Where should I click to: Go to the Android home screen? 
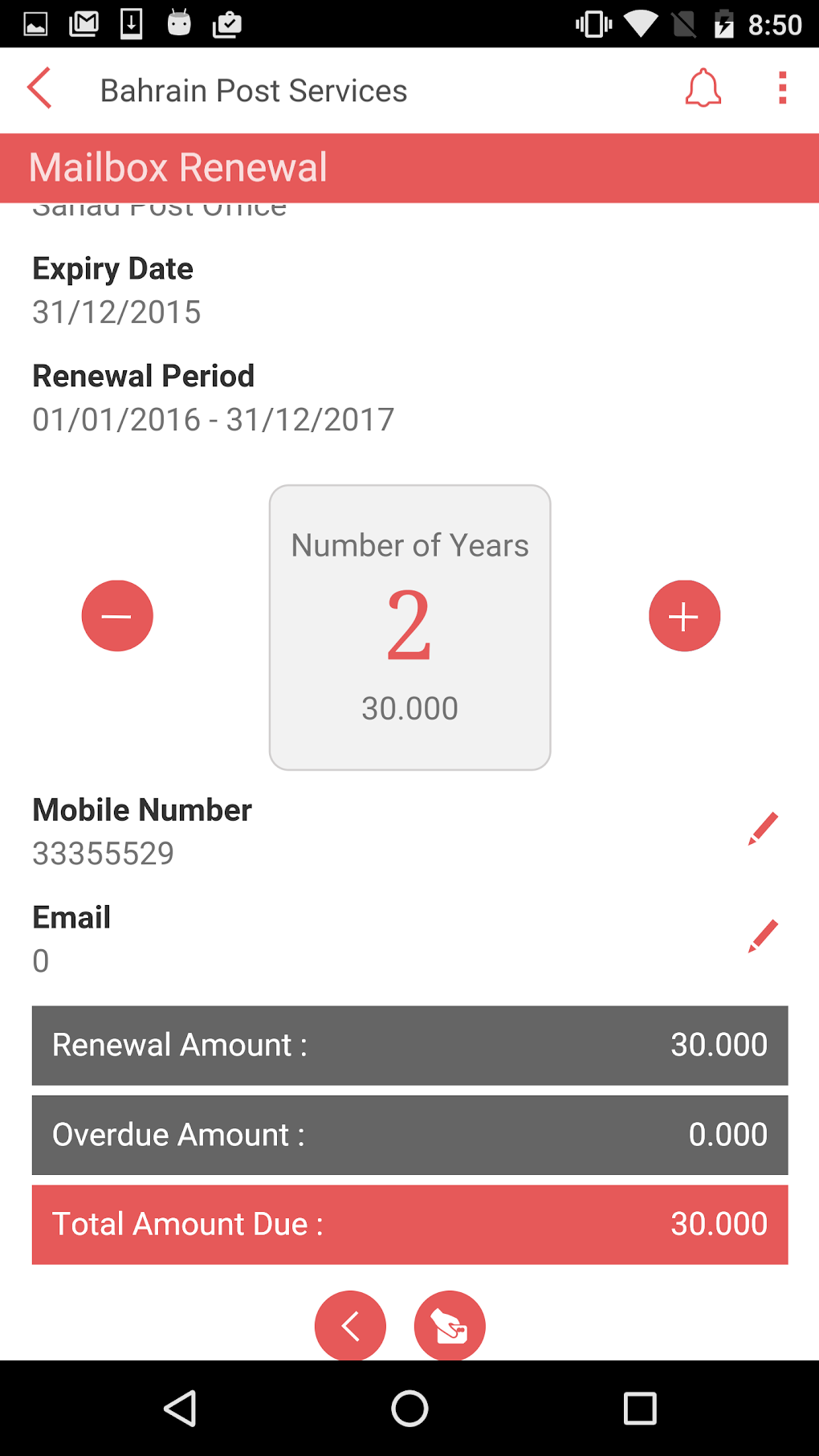pos(409,1408)
